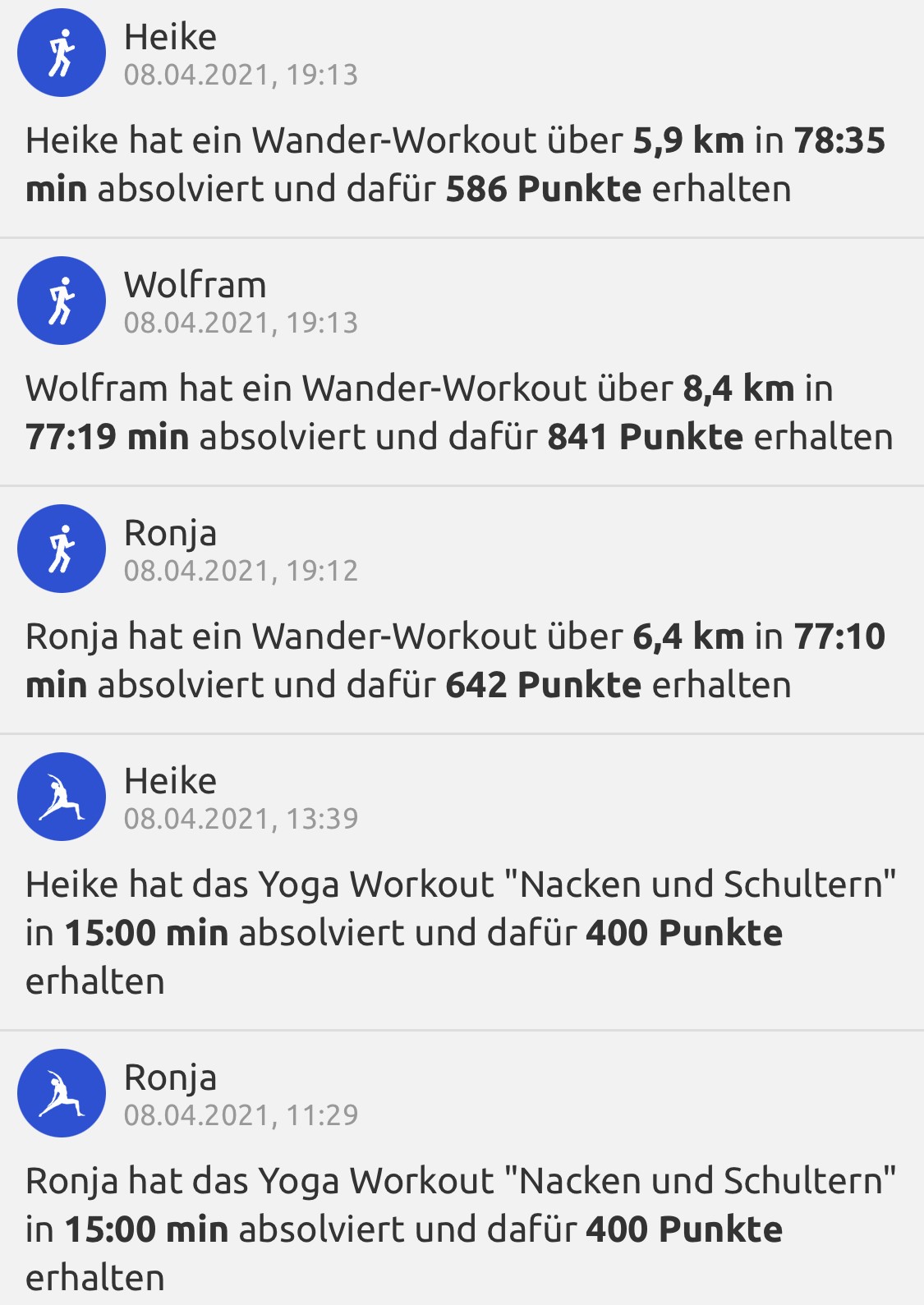
Task: Select the walking figure avatar next to Wolfram
Action: pos(62,301)
